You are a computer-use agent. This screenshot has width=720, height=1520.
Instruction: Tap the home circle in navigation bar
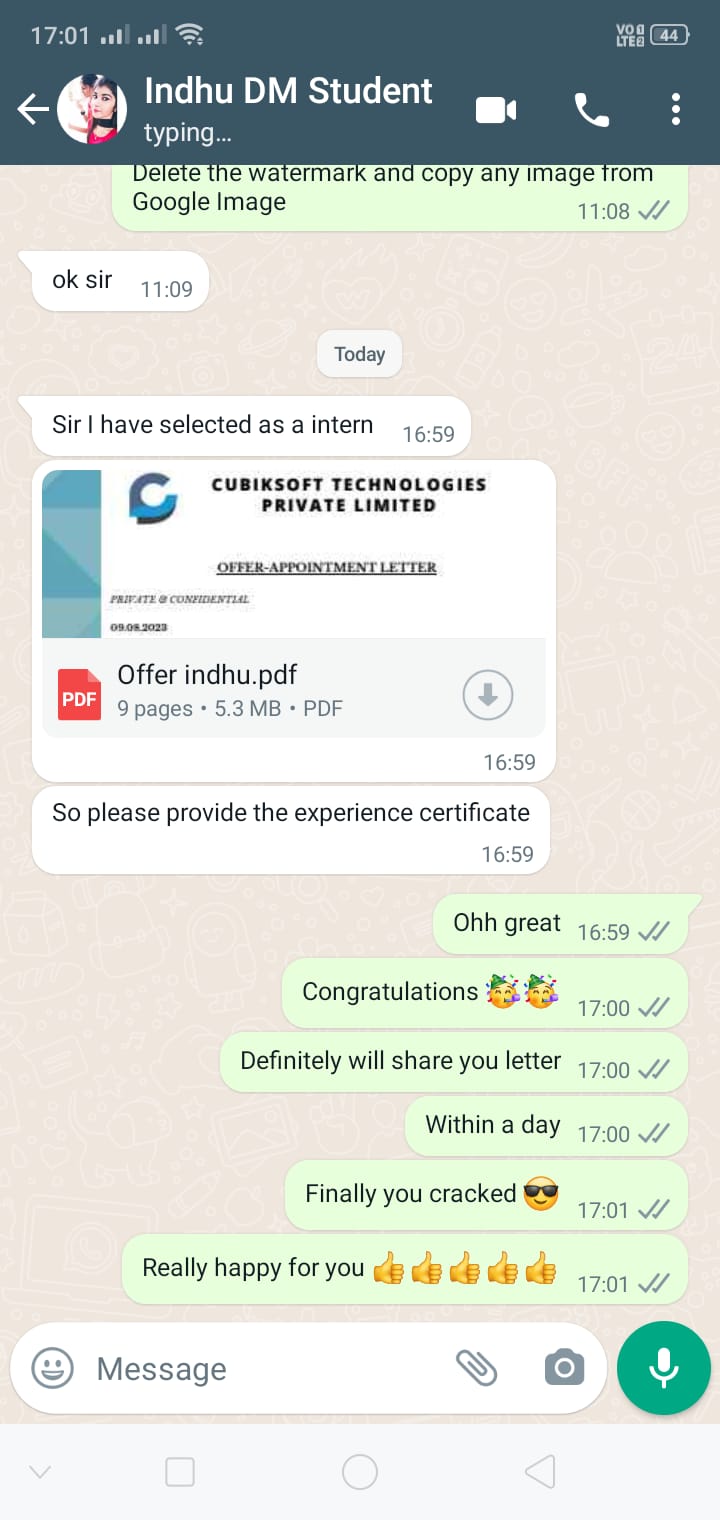[360, 1471]
